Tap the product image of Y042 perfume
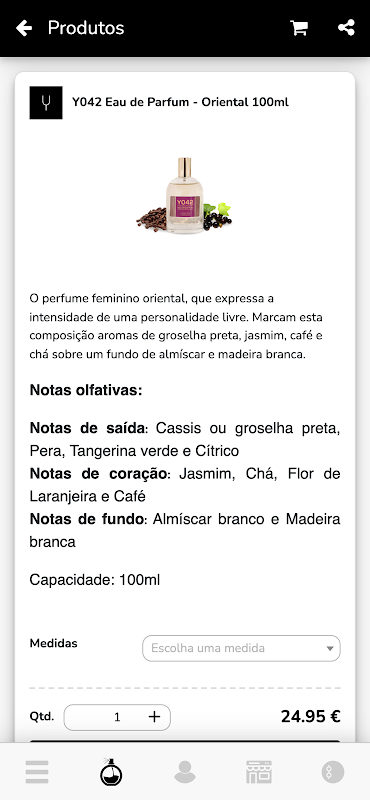 (x=184, y=196)
